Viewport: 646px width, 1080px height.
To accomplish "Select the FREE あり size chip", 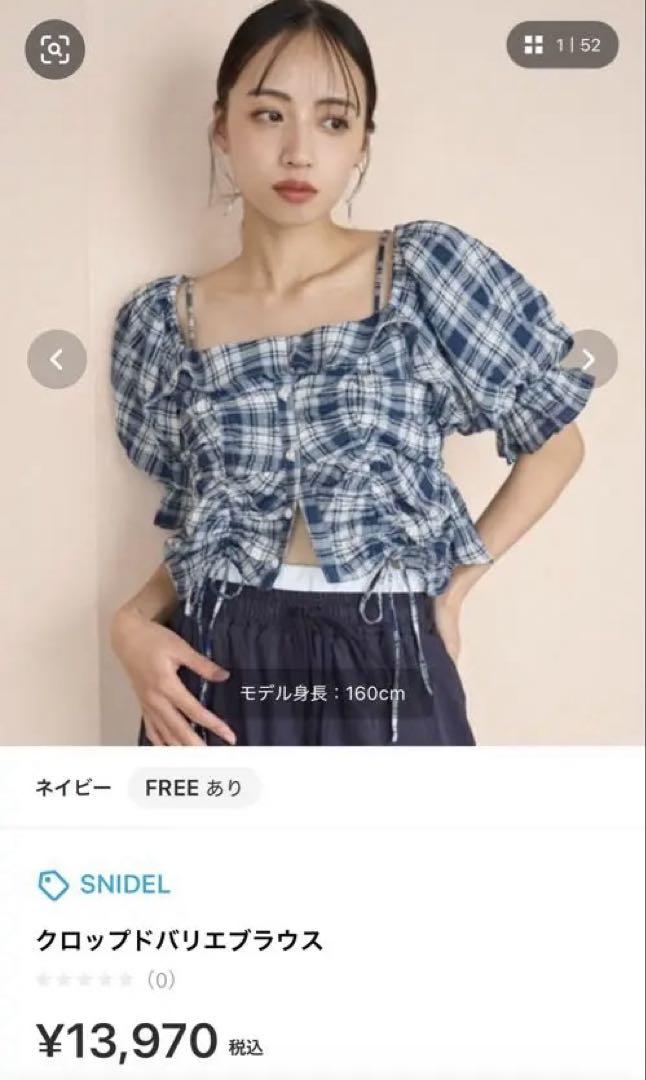I will pyautogui.click(x=194, y=788).
